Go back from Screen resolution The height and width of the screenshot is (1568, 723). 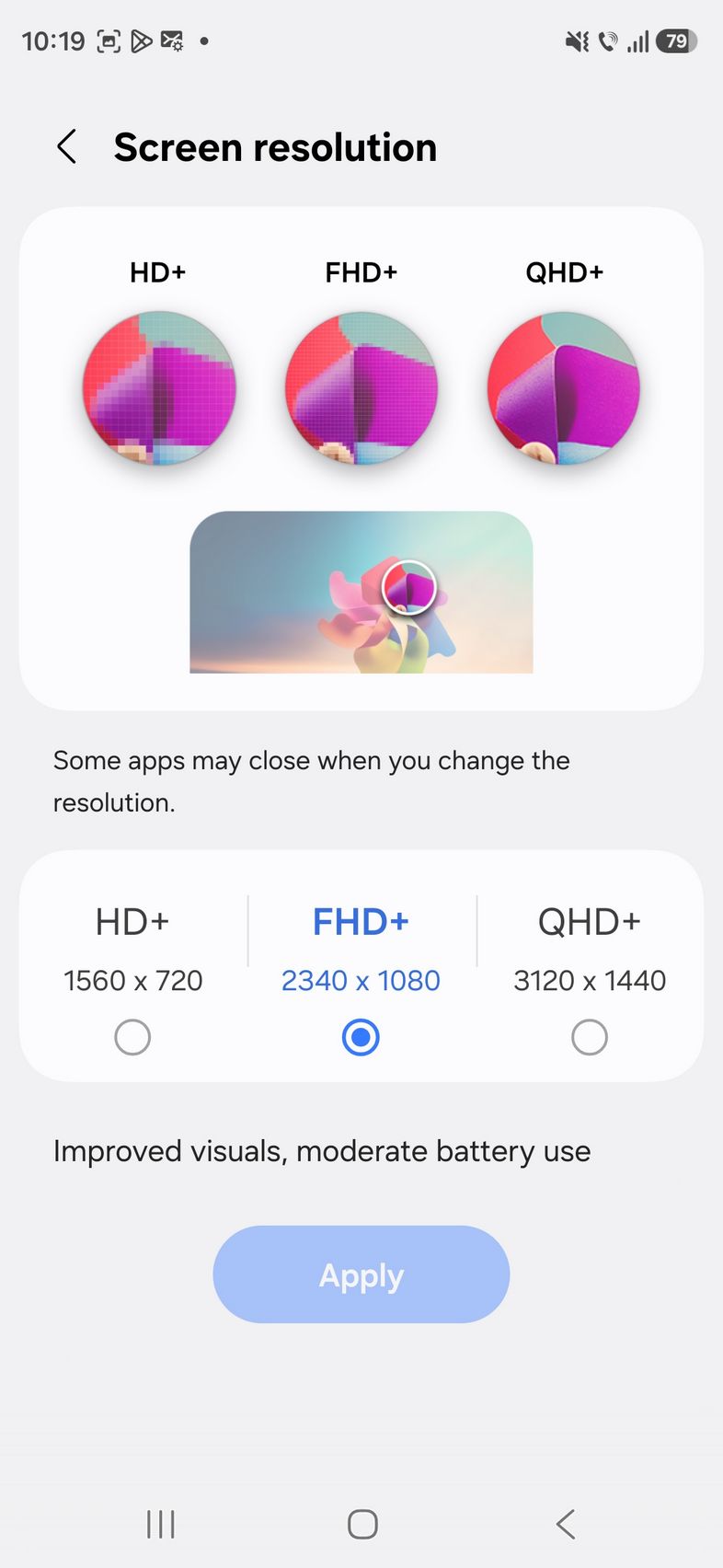tap(67, 147)
